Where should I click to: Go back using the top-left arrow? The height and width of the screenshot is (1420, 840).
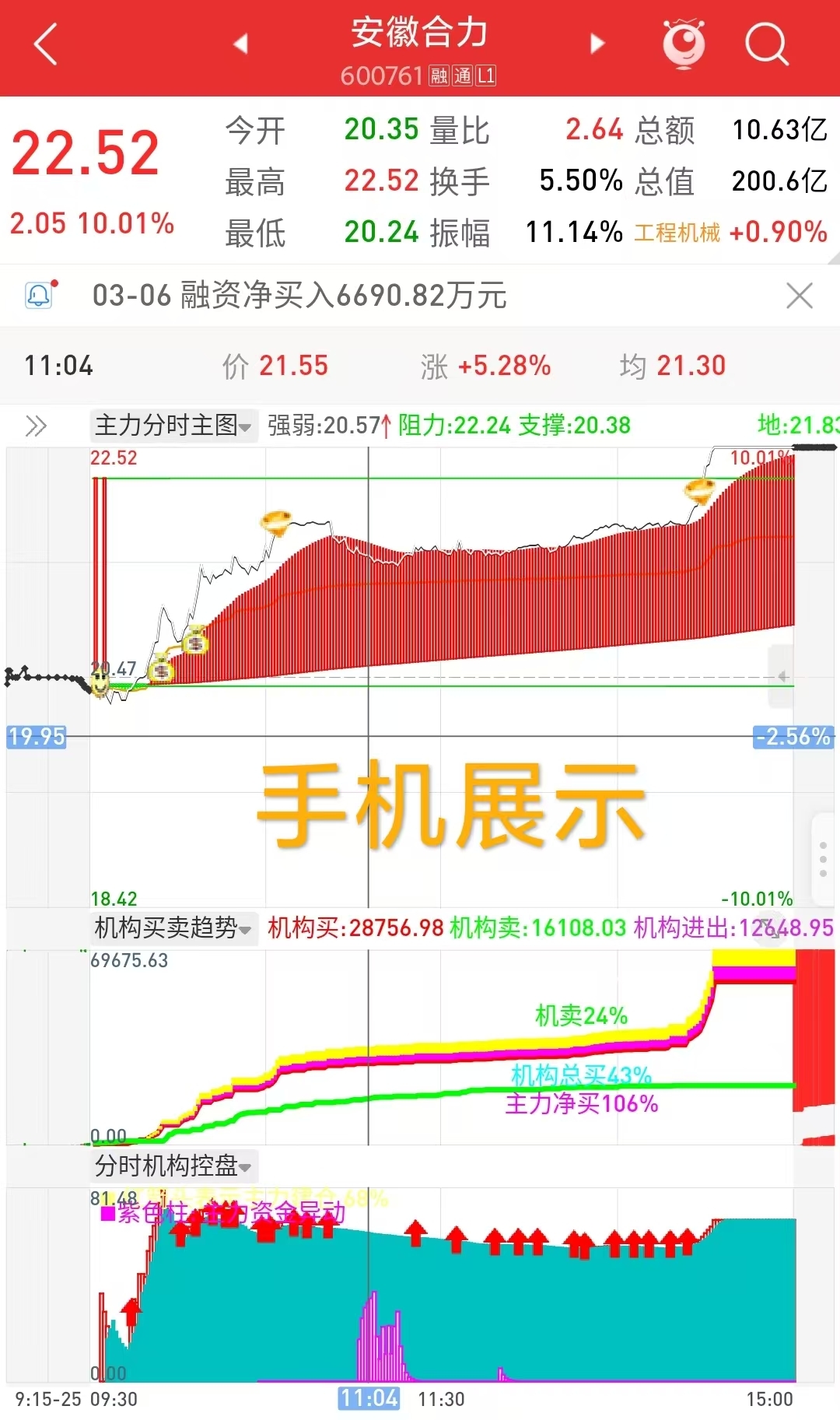(x=47, y=44)
